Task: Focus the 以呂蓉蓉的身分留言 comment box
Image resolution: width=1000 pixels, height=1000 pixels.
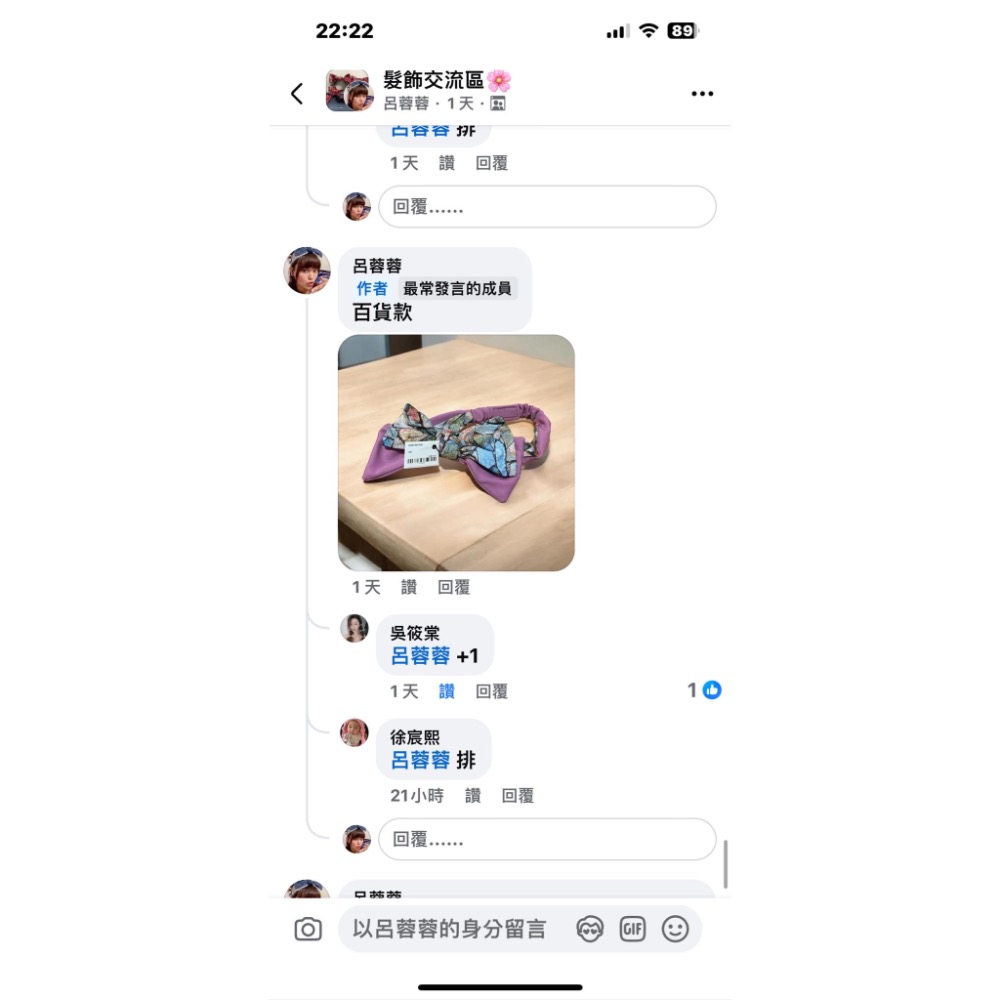Action: [x=450, y=930]
